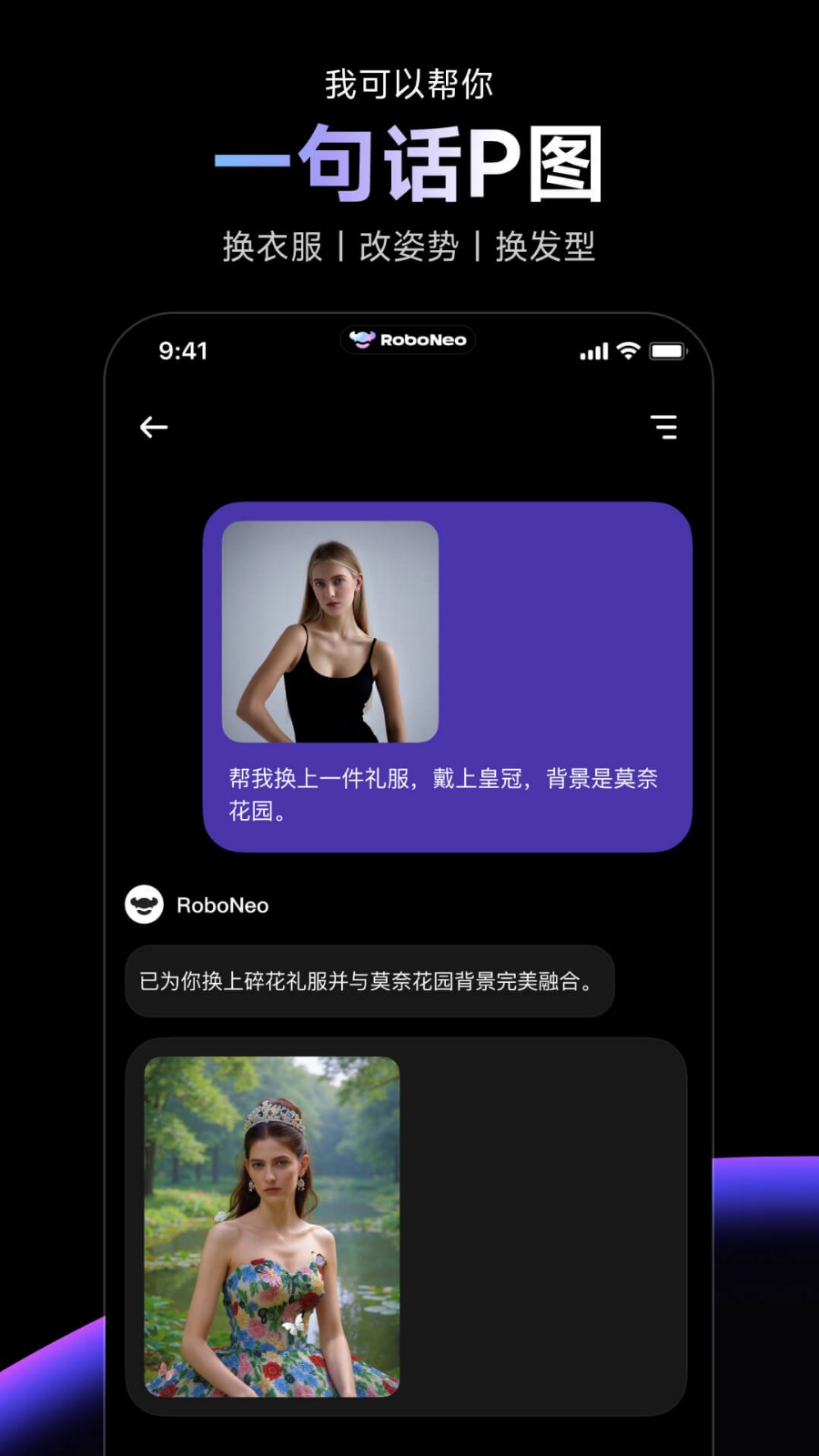Tap the 9:41 time in the status bar
The width and height of the screenshot is (819, 1456).
pyautogui.click(x=183, y=350)
